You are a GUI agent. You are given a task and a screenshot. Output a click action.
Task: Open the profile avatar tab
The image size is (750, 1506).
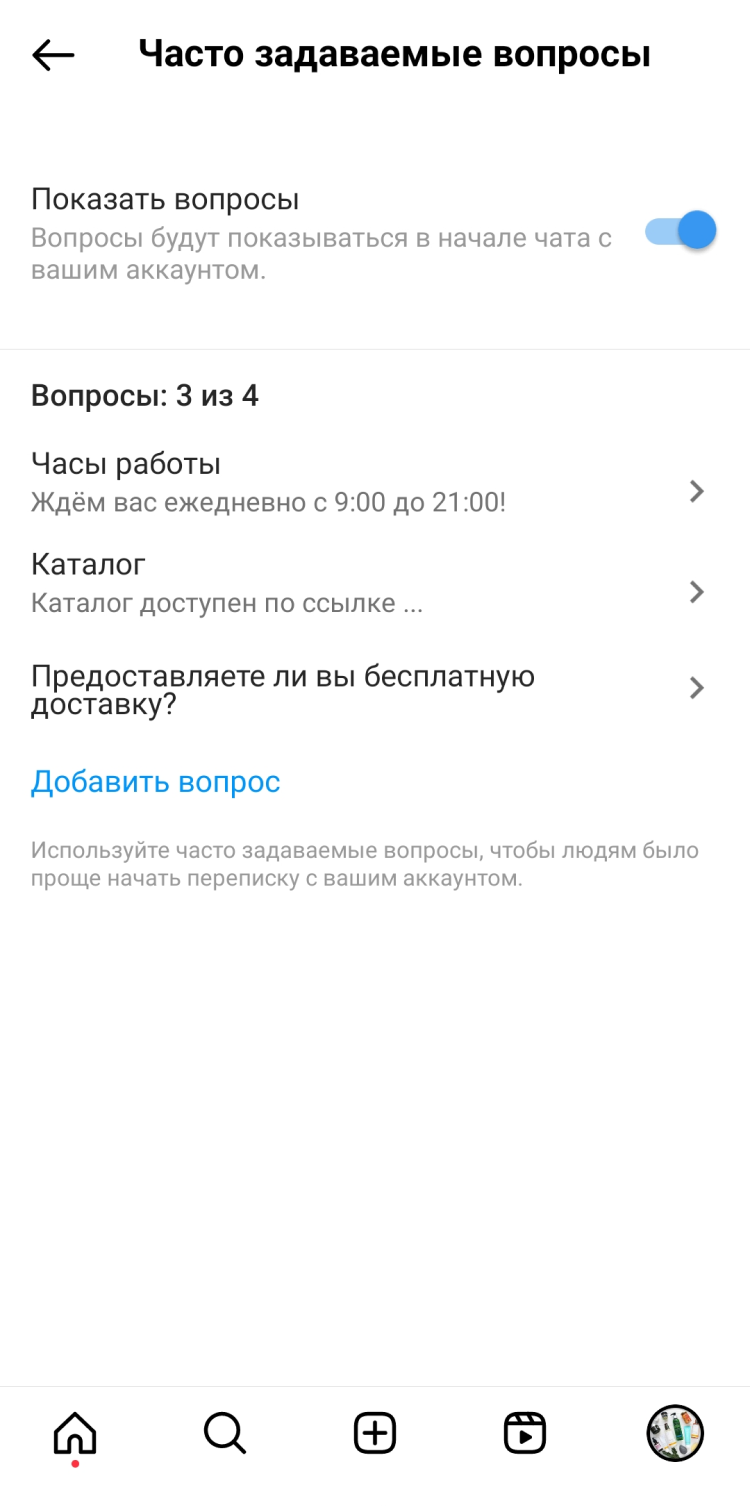coord(675,1434)
